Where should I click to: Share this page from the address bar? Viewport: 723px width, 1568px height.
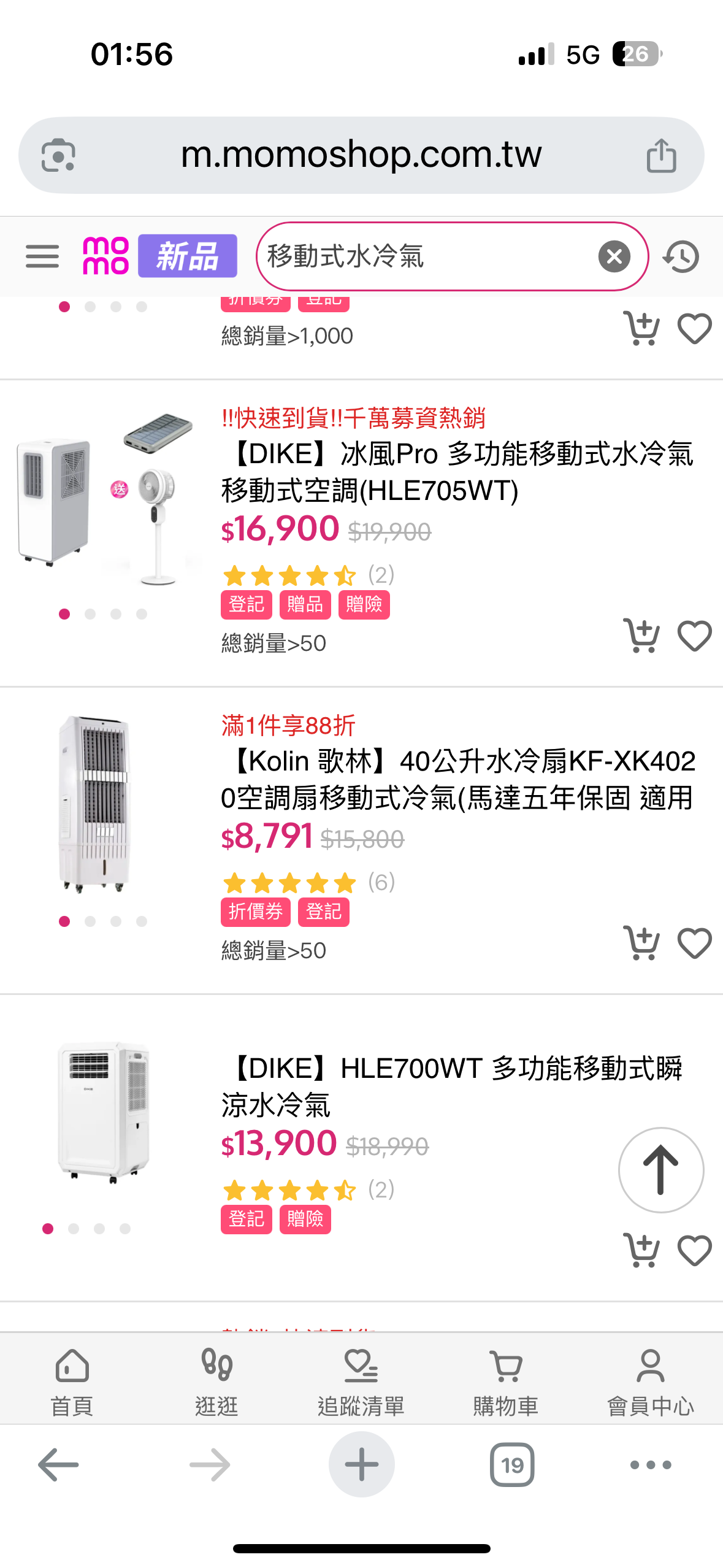[x=661, y=155]
